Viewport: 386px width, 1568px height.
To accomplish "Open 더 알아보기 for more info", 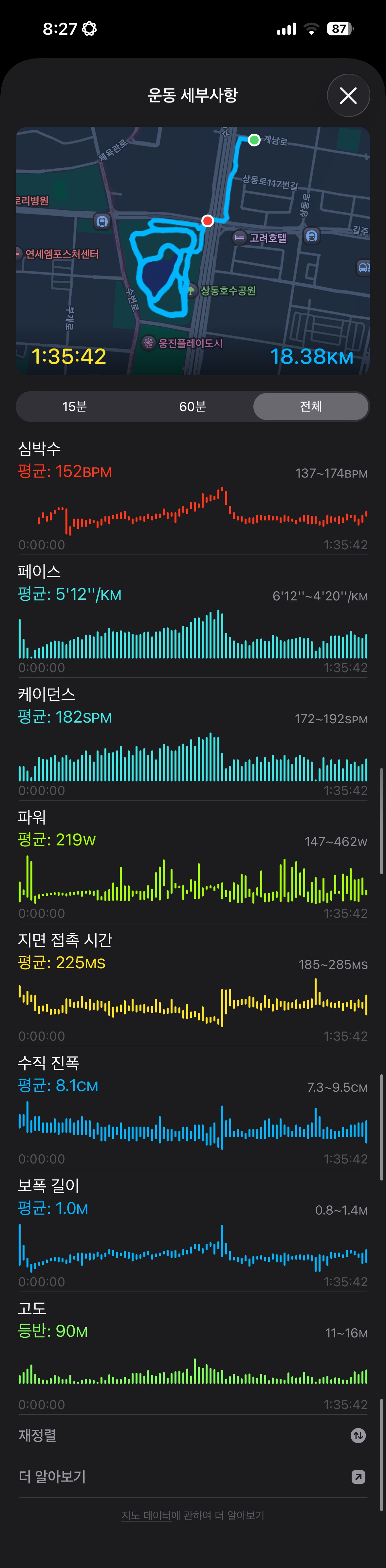I will pyautogui.click(x=193, y=1477).
